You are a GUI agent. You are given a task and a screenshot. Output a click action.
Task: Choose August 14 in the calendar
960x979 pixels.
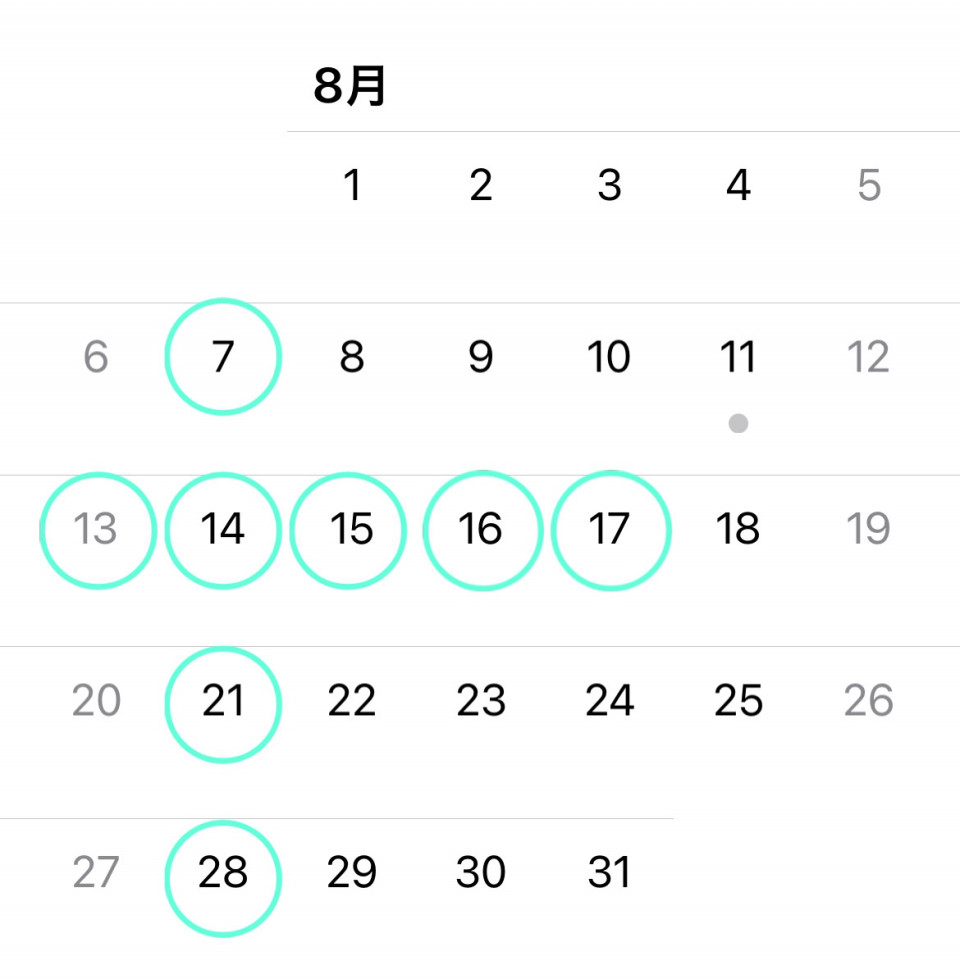pos(223,529)
